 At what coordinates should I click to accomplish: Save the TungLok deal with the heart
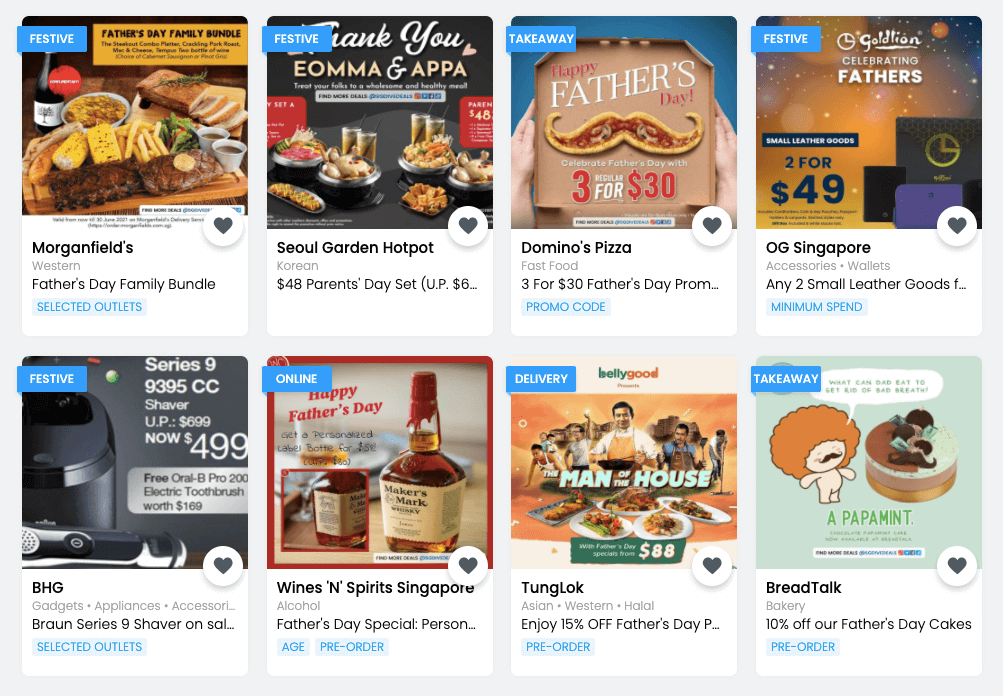[712, 566]
